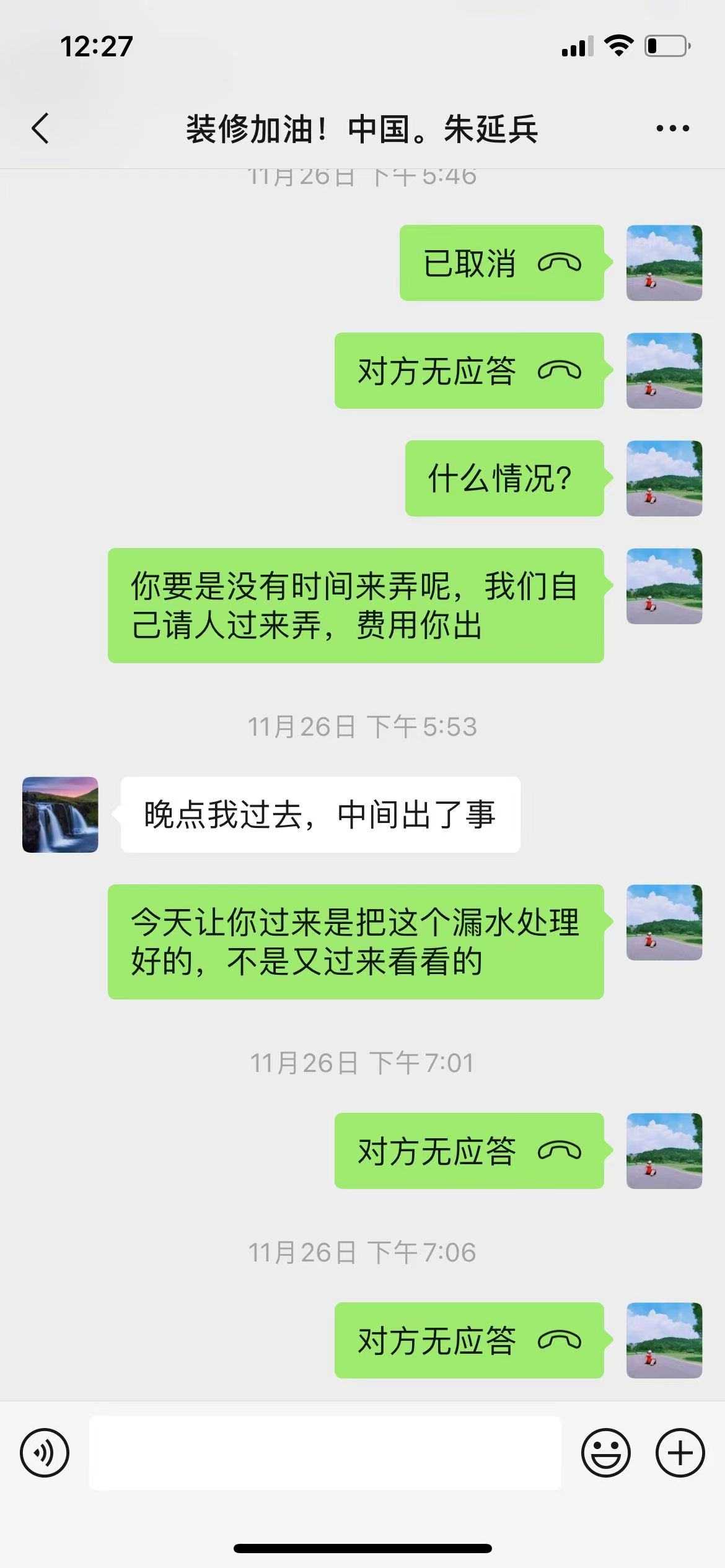Open the emoji sticker panel
The height and width of the screenshot is (1568, 725).
pos(605,1453)
